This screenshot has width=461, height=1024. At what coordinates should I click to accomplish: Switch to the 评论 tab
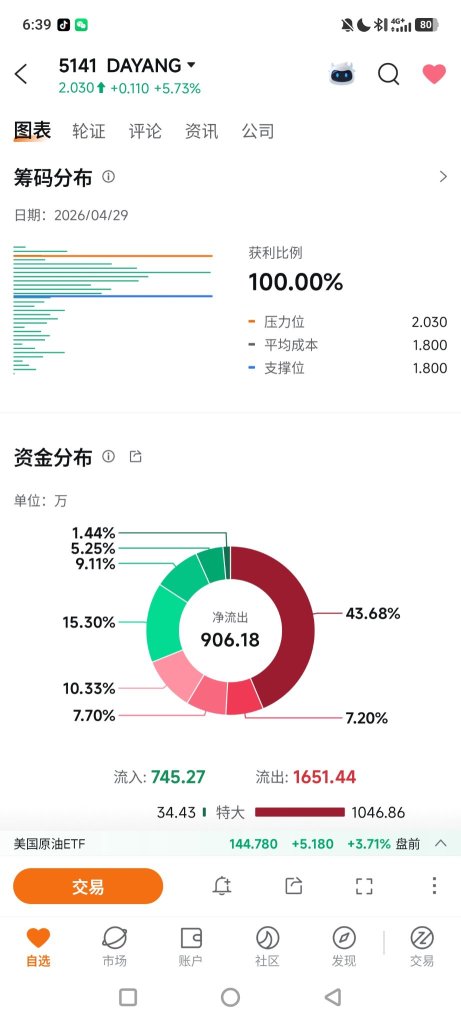(x=145, y=131)
